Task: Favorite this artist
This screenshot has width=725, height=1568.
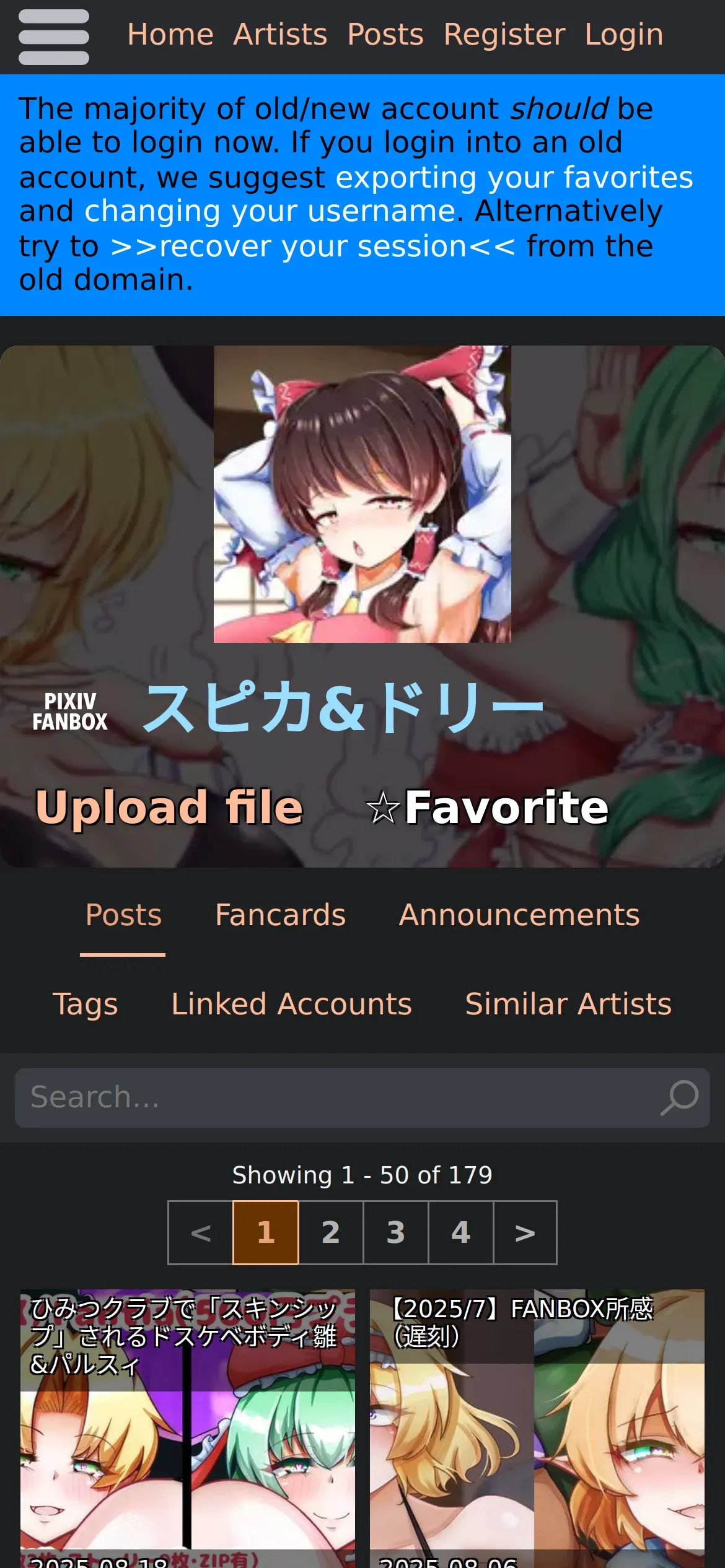Action: click(x=487, y=808)
